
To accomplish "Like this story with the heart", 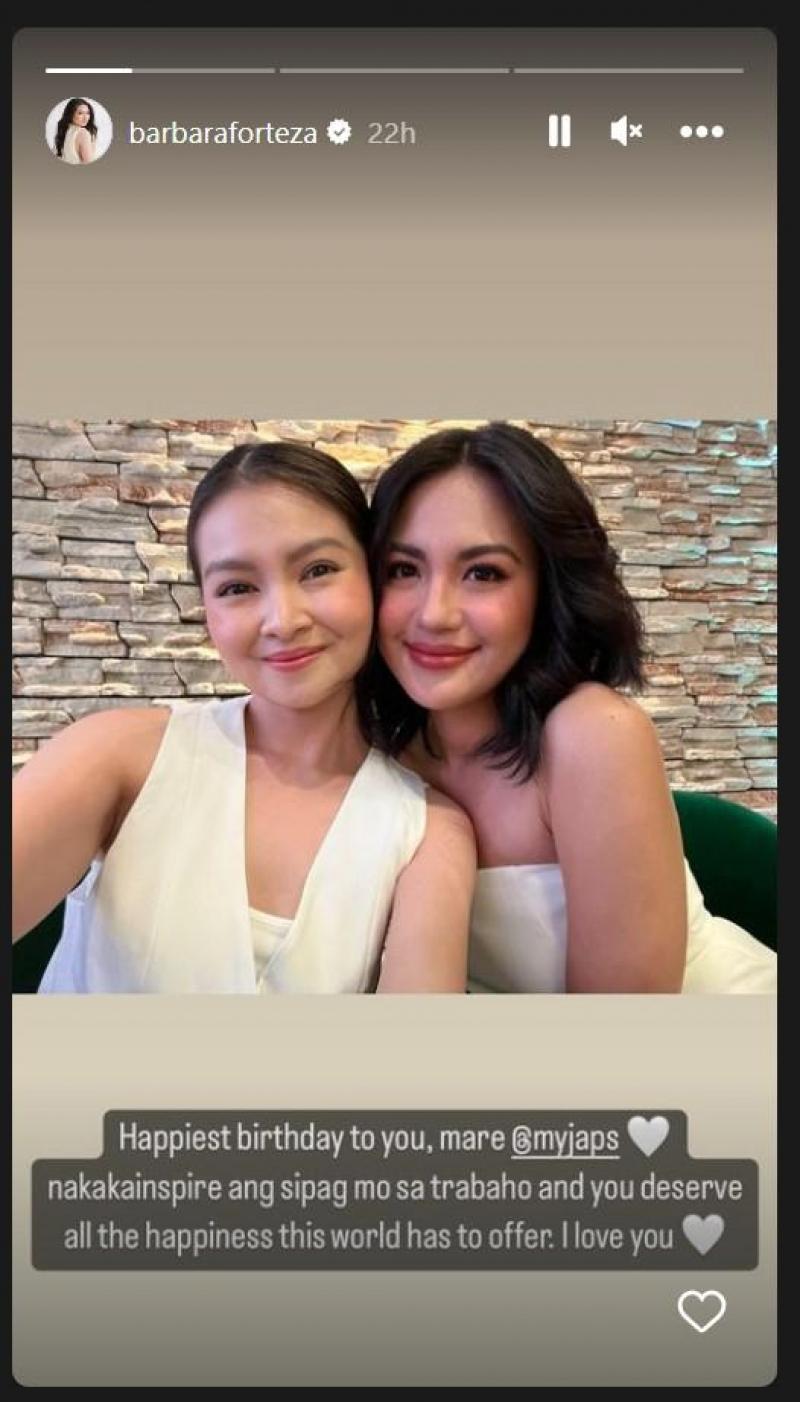I will tap(701, 1311).
